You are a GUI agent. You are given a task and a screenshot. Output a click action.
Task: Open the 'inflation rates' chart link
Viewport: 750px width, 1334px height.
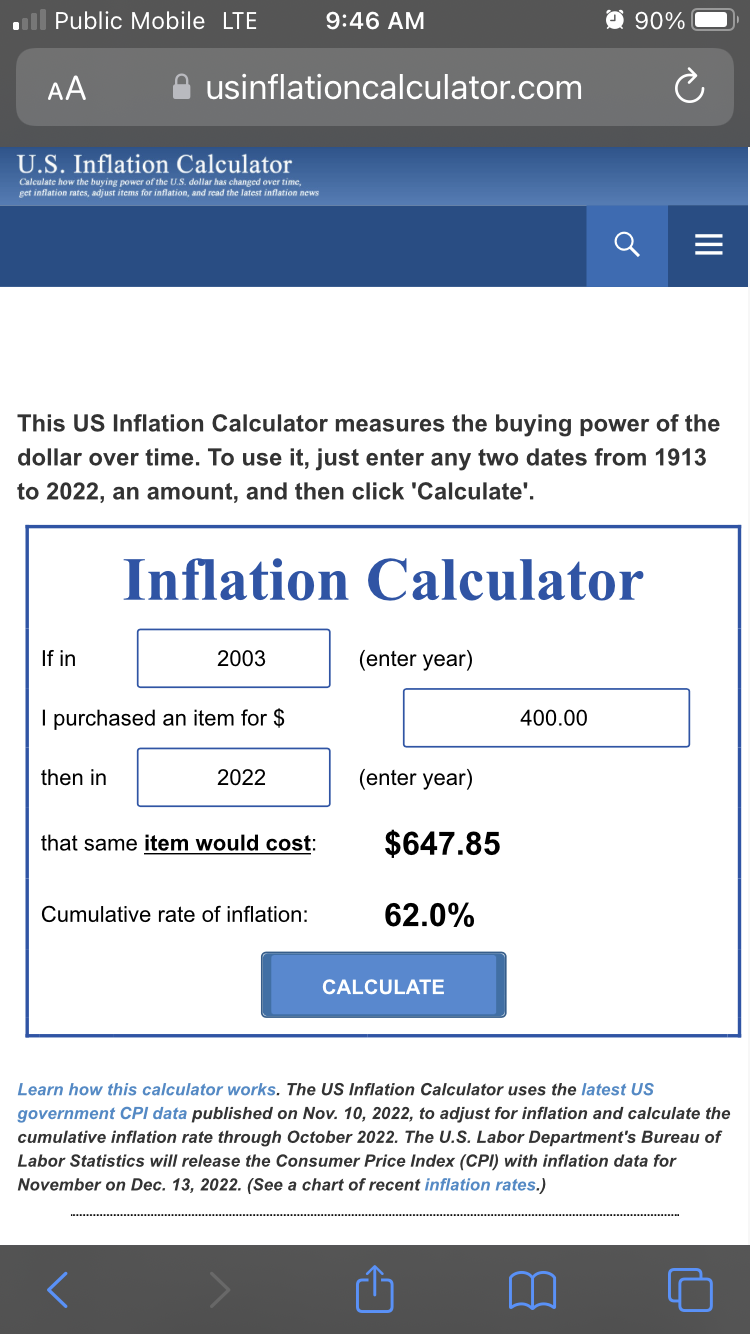tap(480, 1185)
